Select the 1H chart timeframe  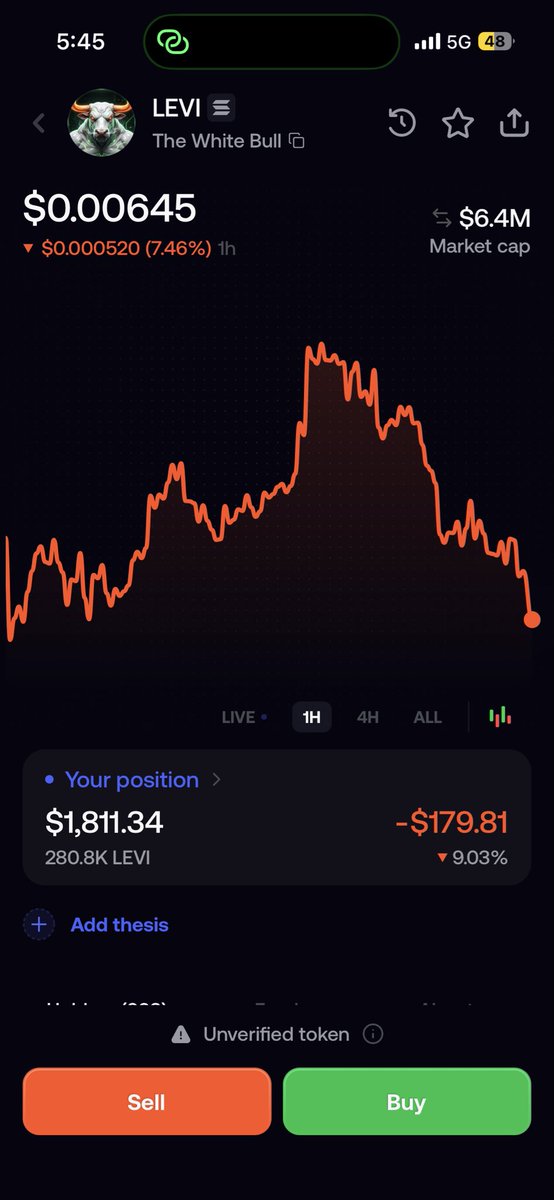tap(312, 717)
